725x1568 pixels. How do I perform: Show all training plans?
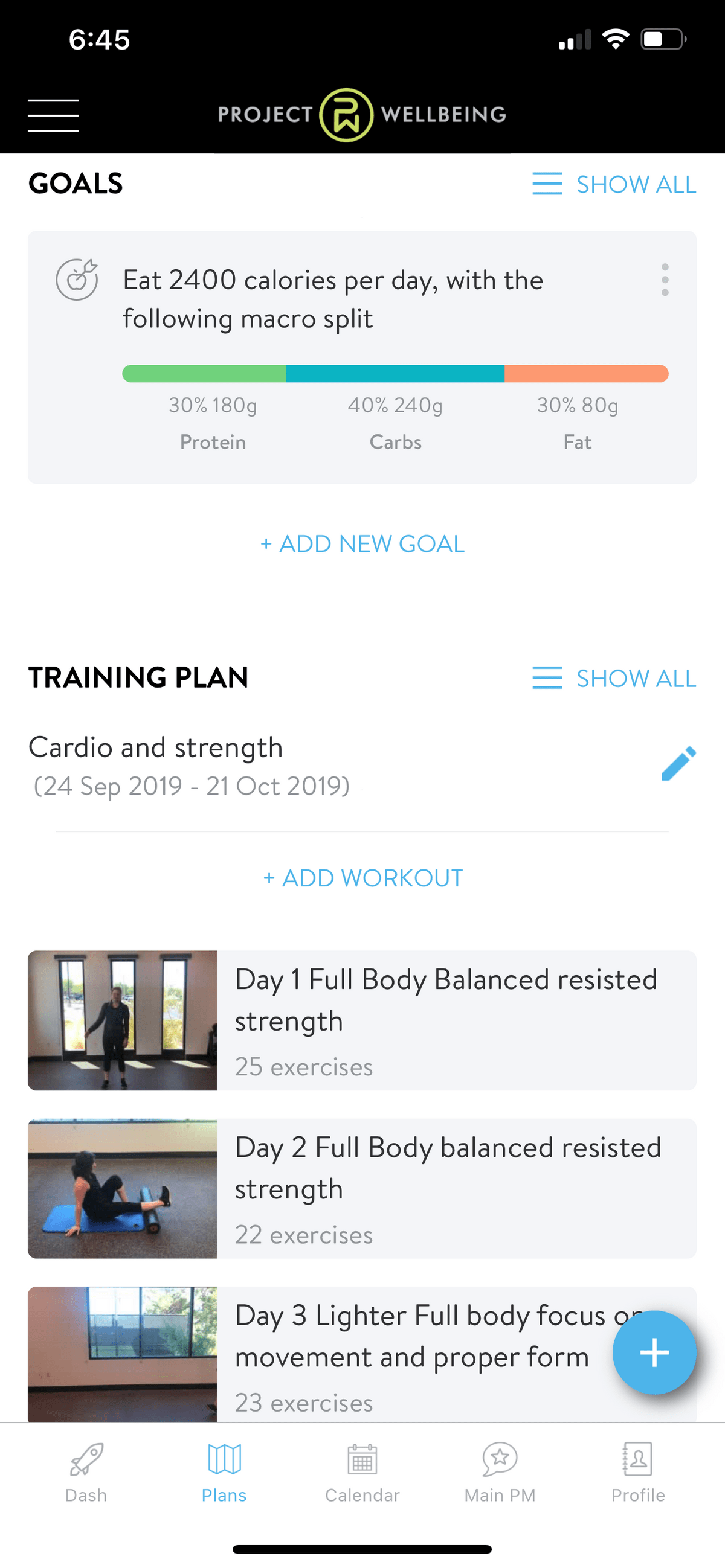tap(614, 678)
